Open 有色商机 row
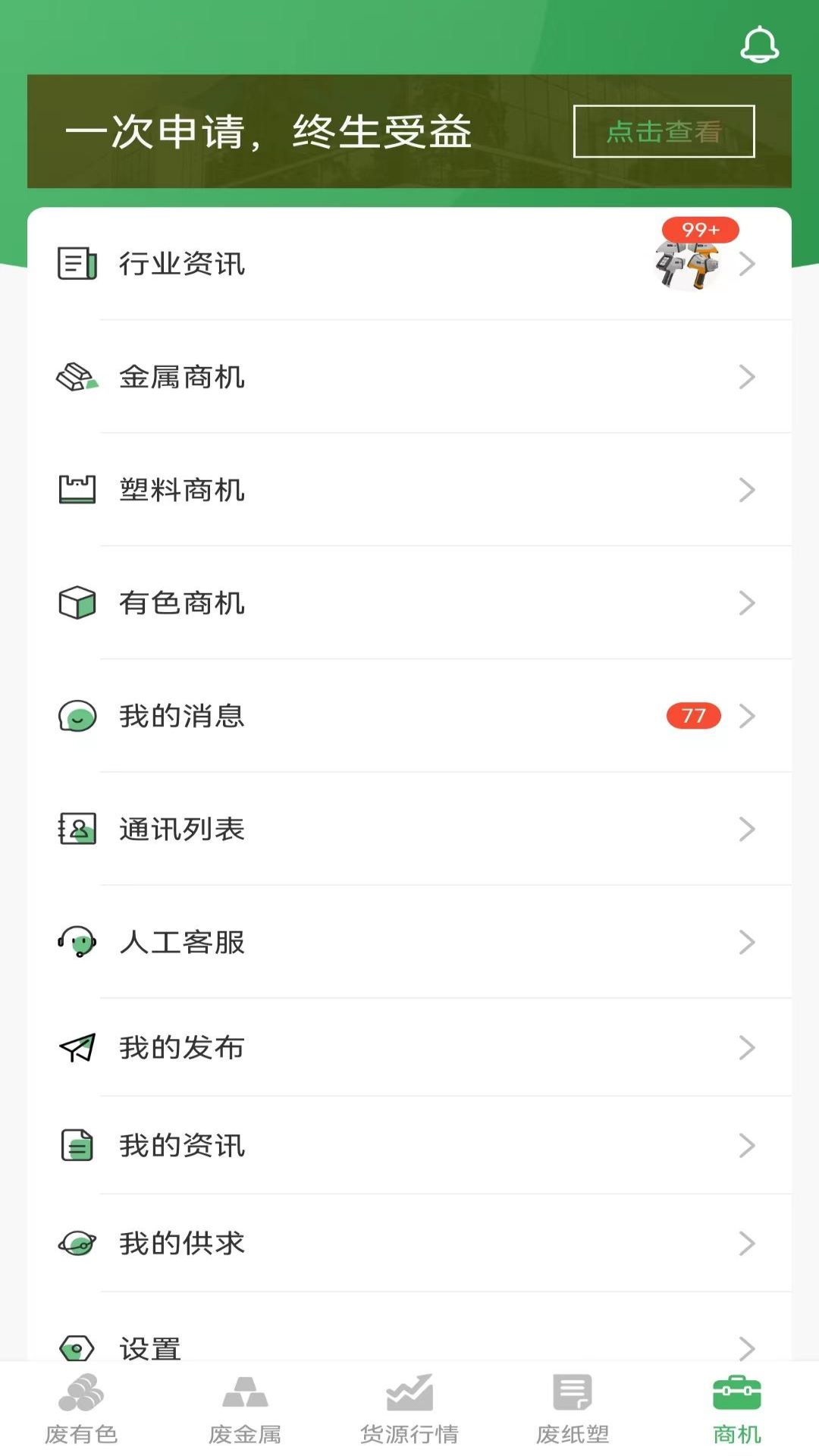This screenshot has width=819, height=1456. pyautogui.click(x=409, y=603)
